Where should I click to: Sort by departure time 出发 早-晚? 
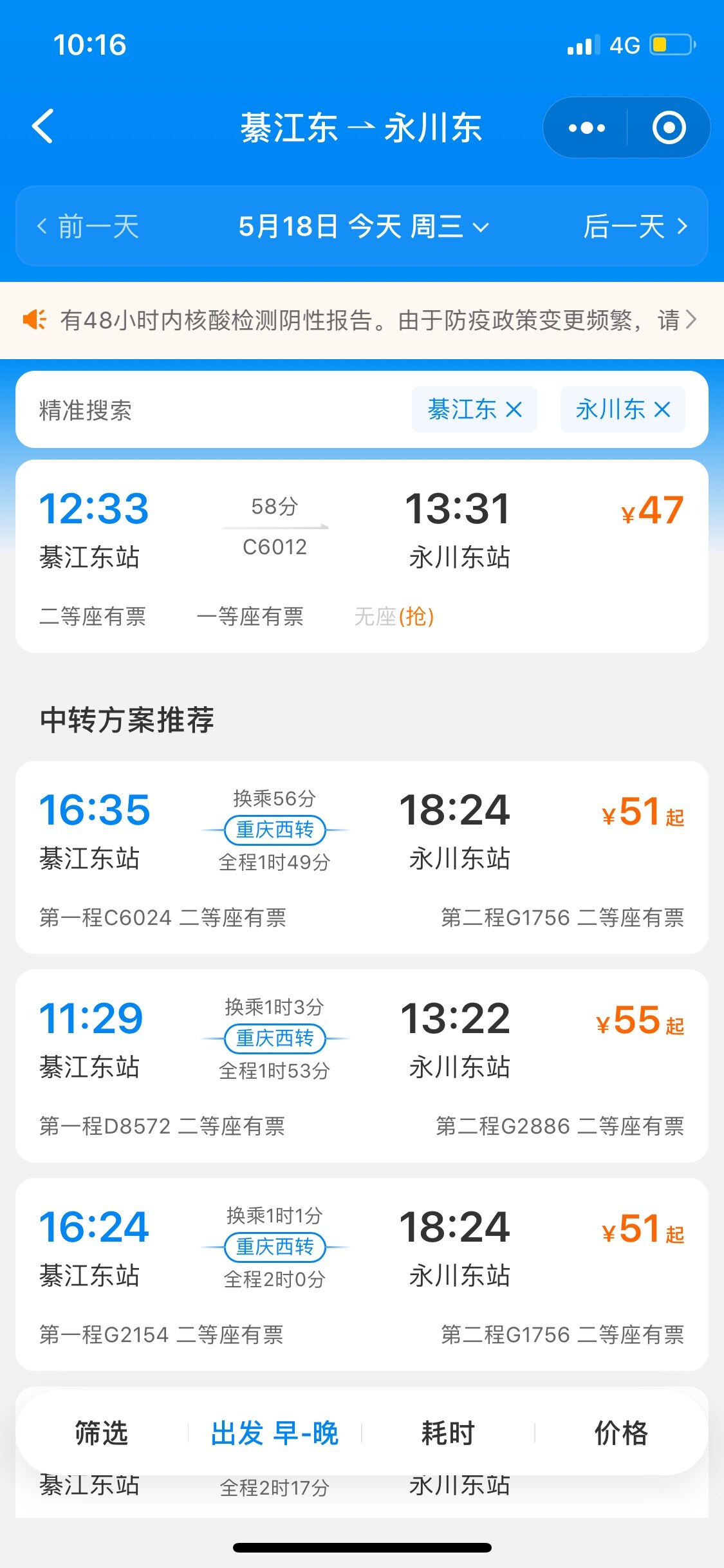click(x=275, y=1433)
